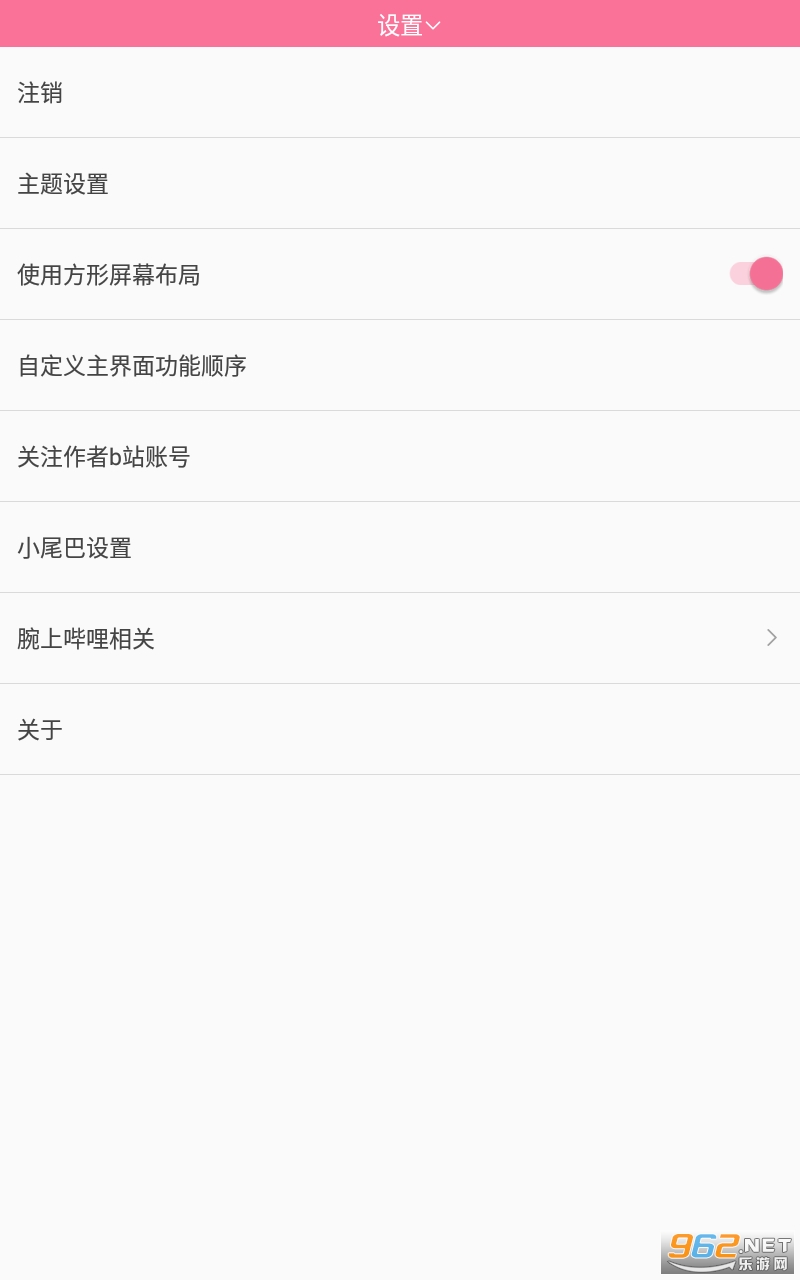This screenshot has height=1280, width=800.
Task: Open 小尾巴设置
Action: pos(400,548)
